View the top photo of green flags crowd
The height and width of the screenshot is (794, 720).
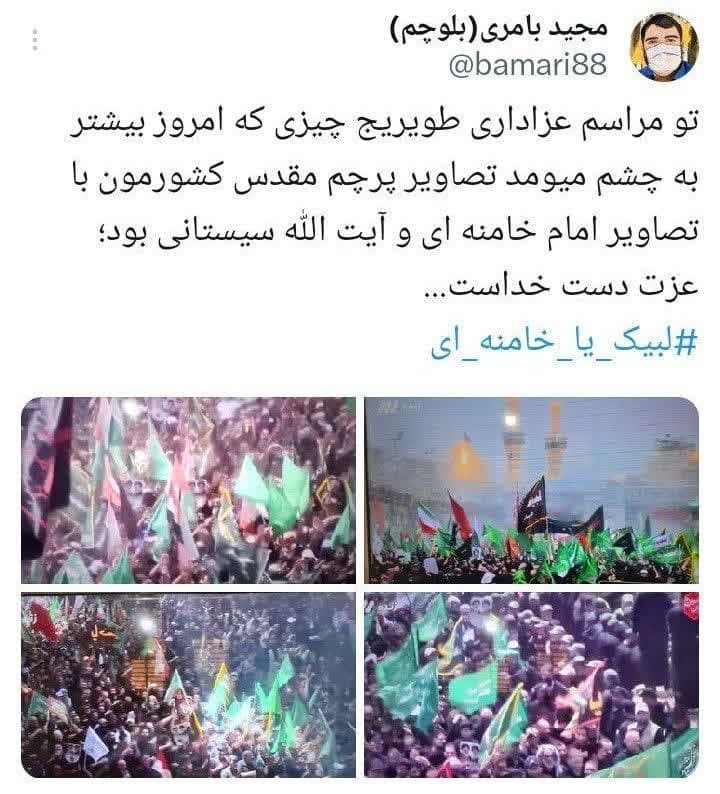188,490
